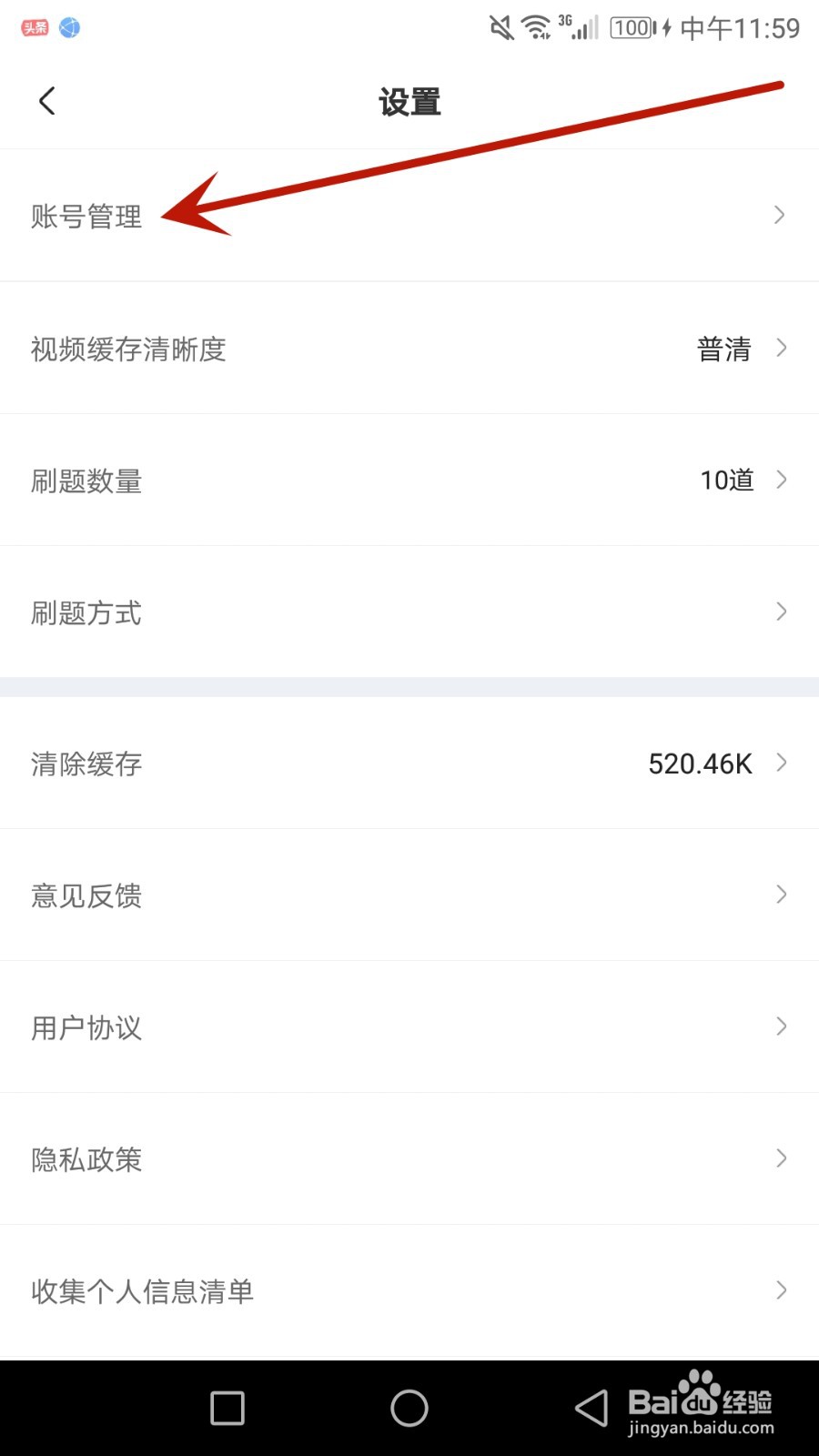The width and height of the screenshot is (819, 1456).
Task: Expand the 账号管理 row chevron
Action: point(780,215)
